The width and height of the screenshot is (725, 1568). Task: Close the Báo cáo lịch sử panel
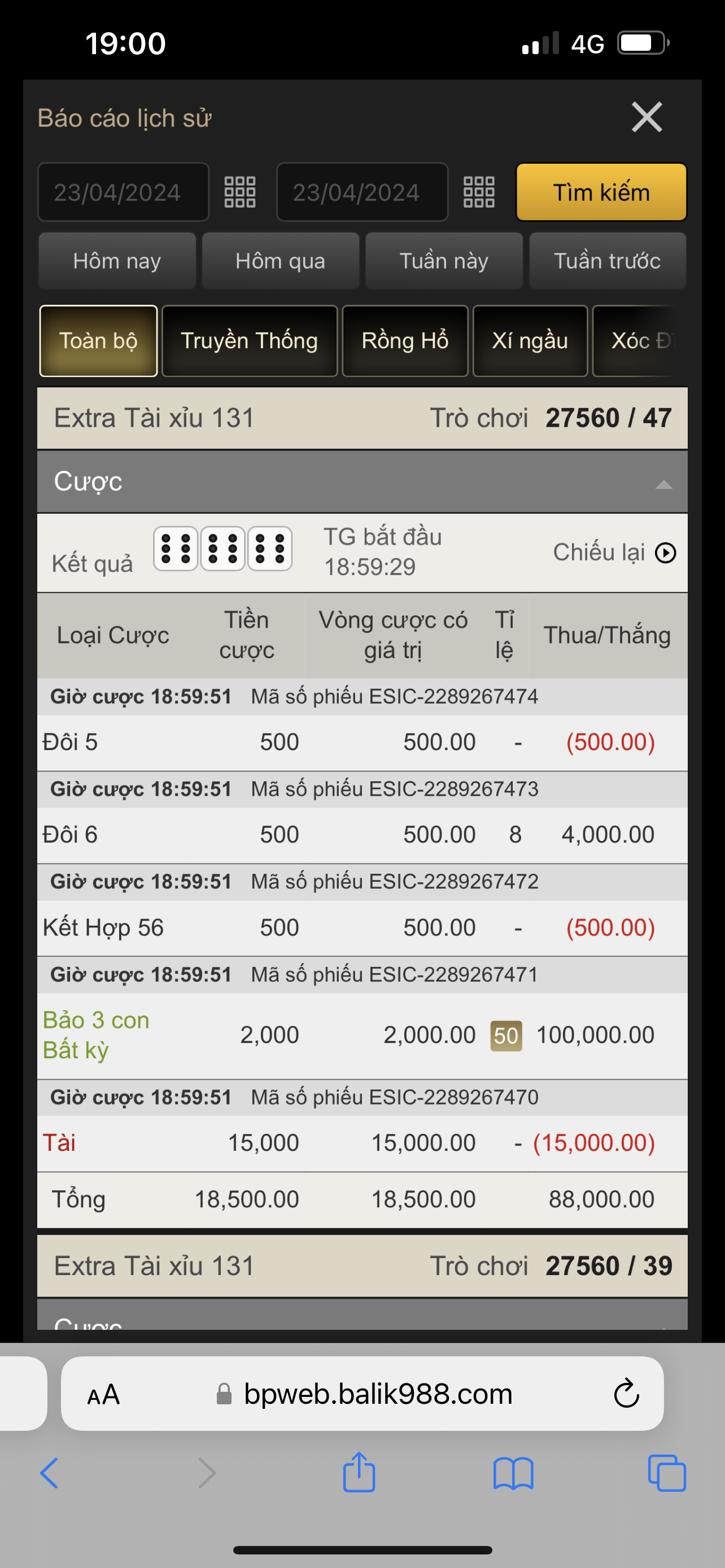point(647,117)
